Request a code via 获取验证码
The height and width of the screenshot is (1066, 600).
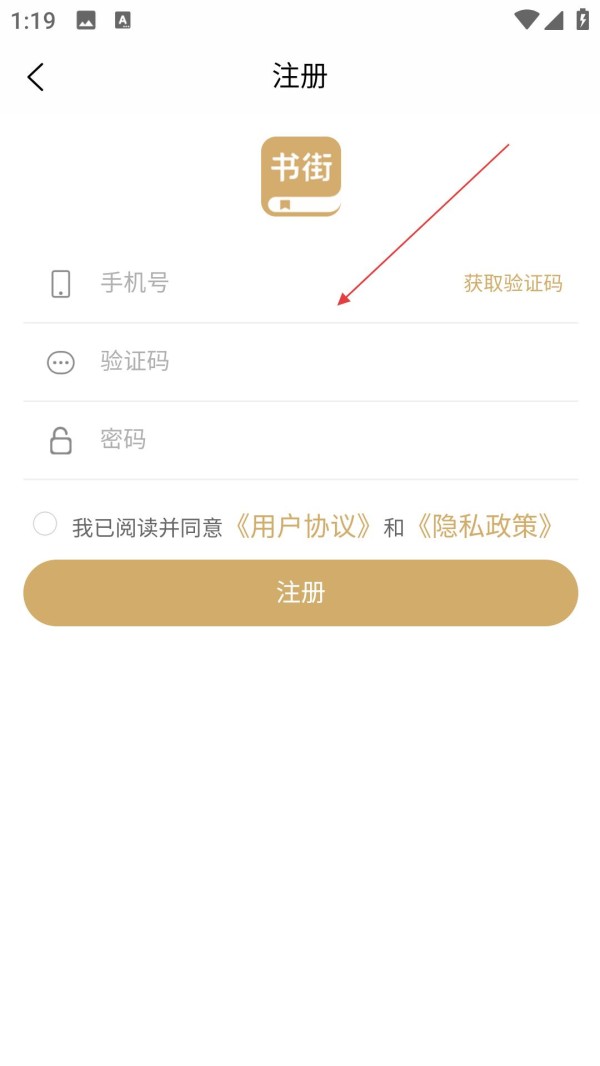coord(512,283)
